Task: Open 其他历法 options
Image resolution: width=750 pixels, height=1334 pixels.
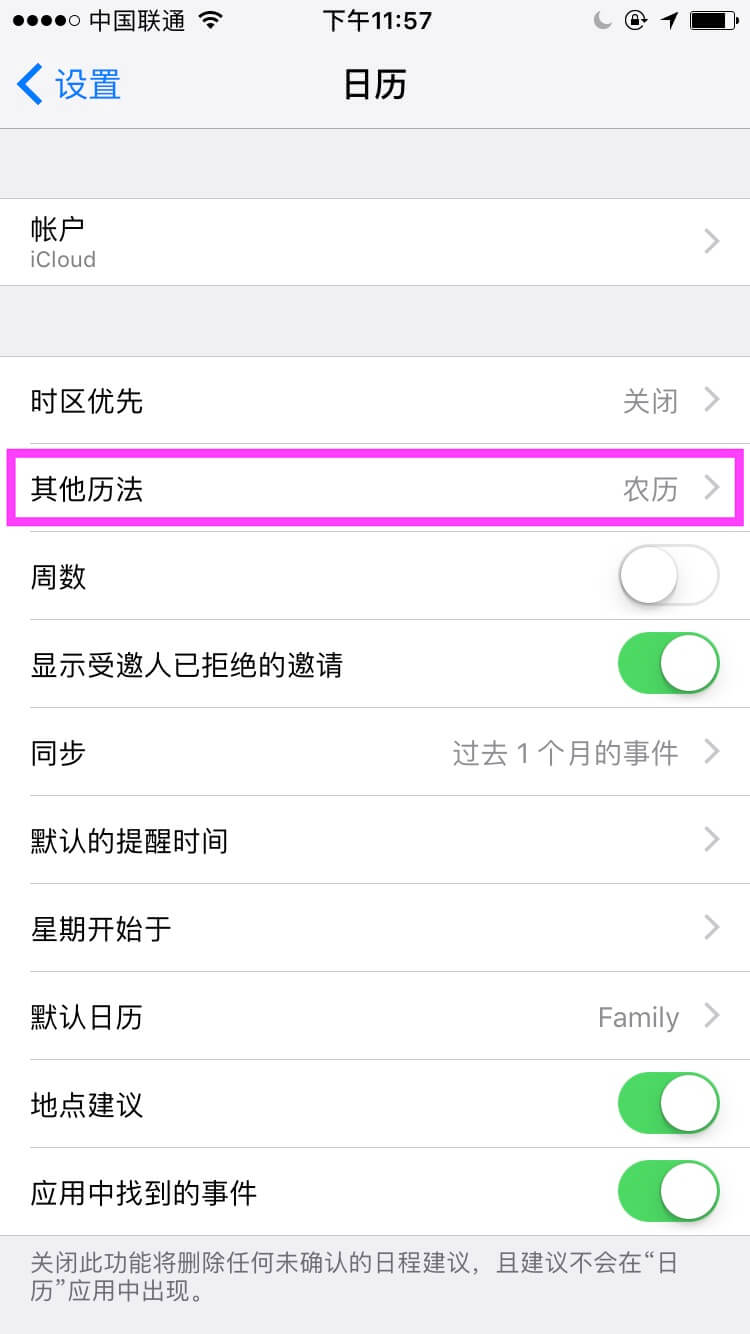Action: 375,488
